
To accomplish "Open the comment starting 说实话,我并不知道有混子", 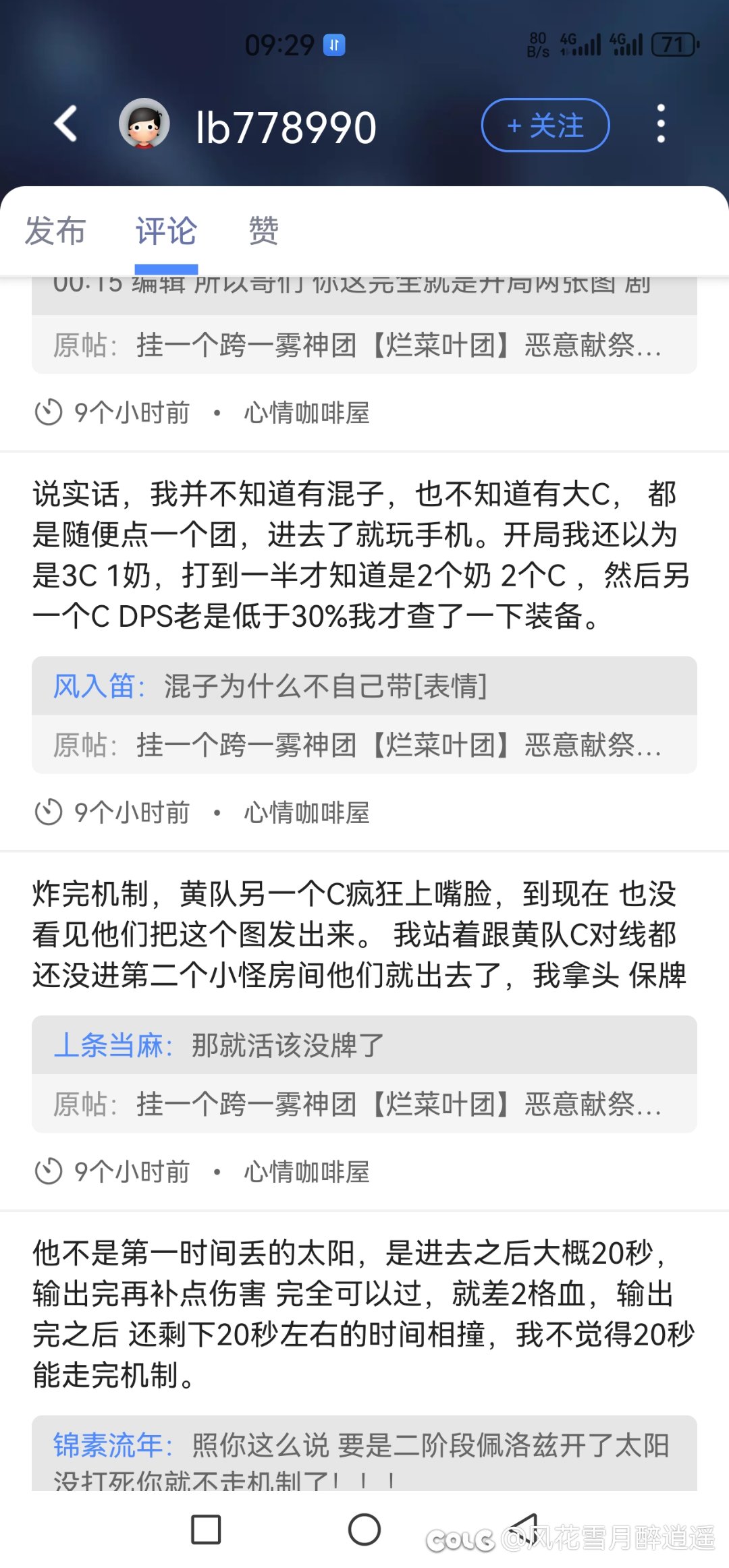I will tap(361, 555).
